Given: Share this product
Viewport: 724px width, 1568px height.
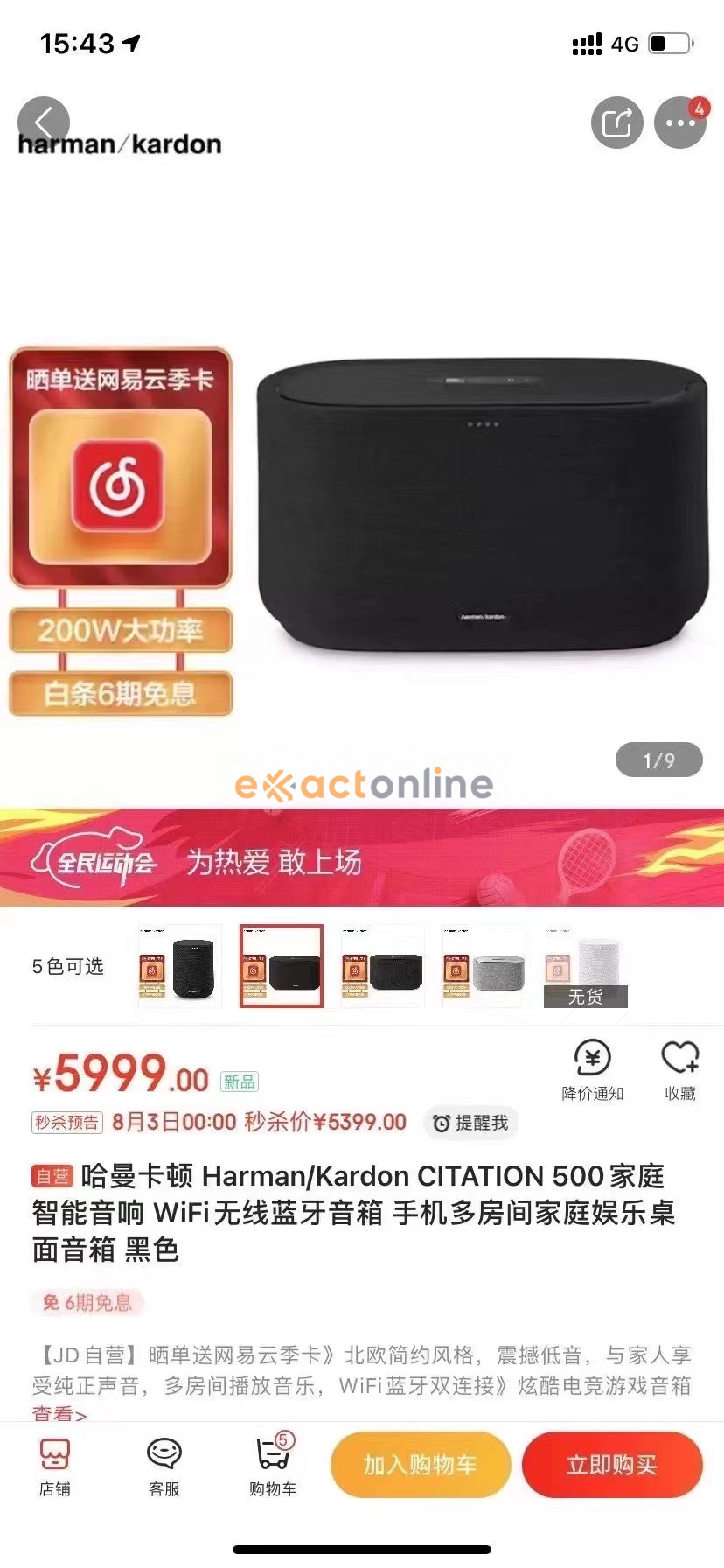Looking at the screenshot, I should 616,122.
